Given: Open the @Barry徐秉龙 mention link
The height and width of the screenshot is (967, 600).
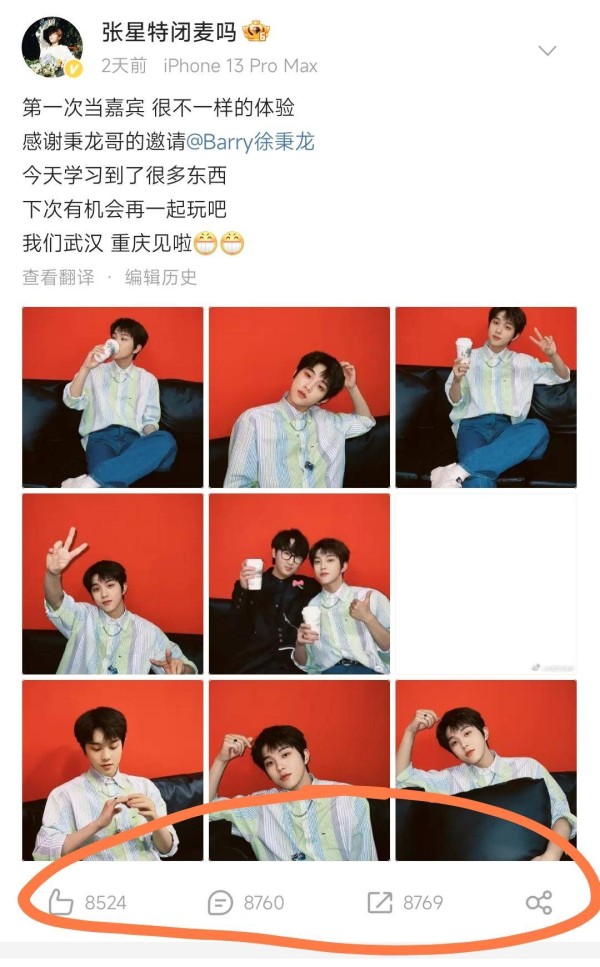Looking at the screenshot, I should [x=250, y=142].
